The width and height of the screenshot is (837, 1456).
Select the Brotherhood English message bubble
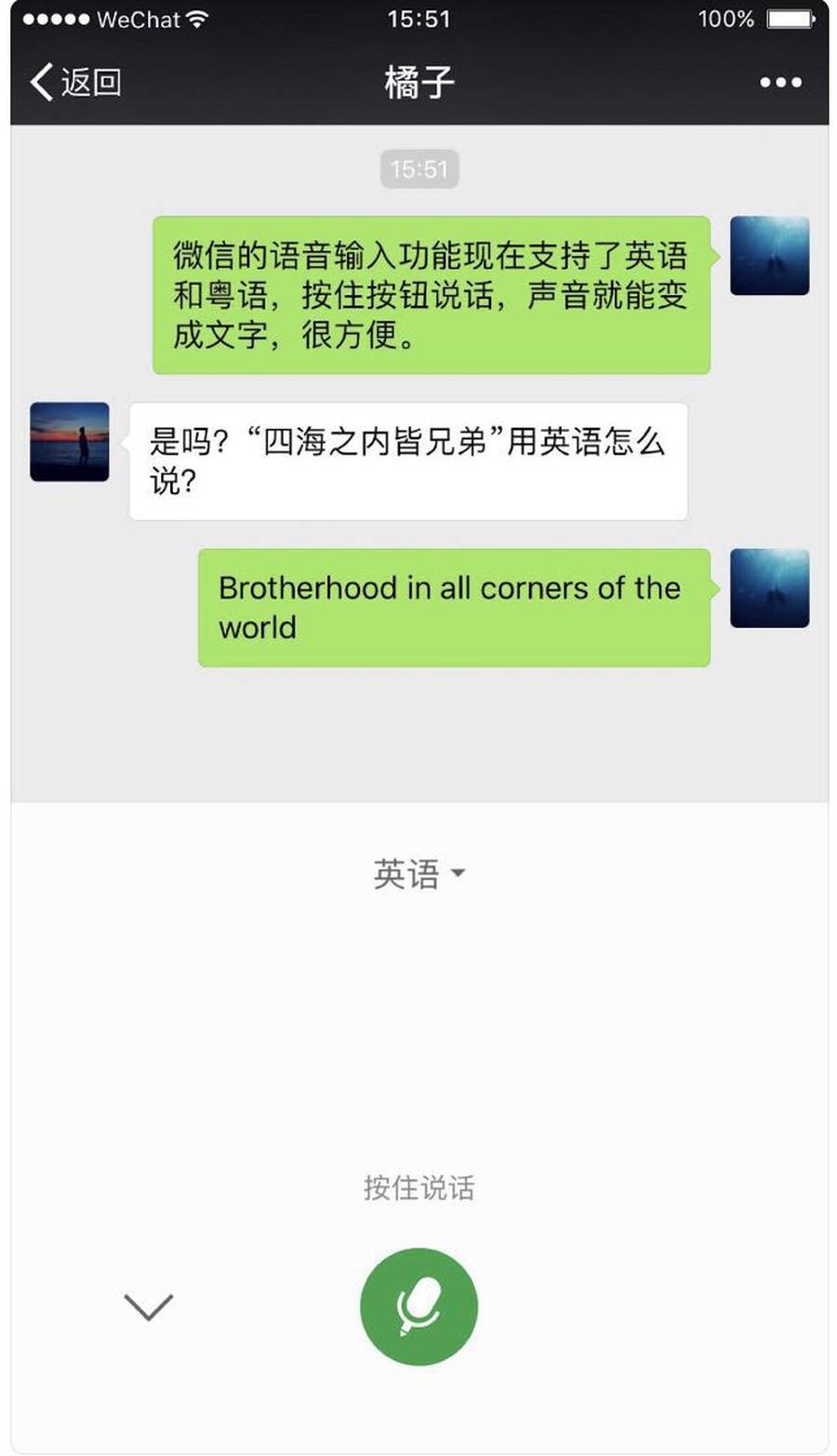point(451,607)
